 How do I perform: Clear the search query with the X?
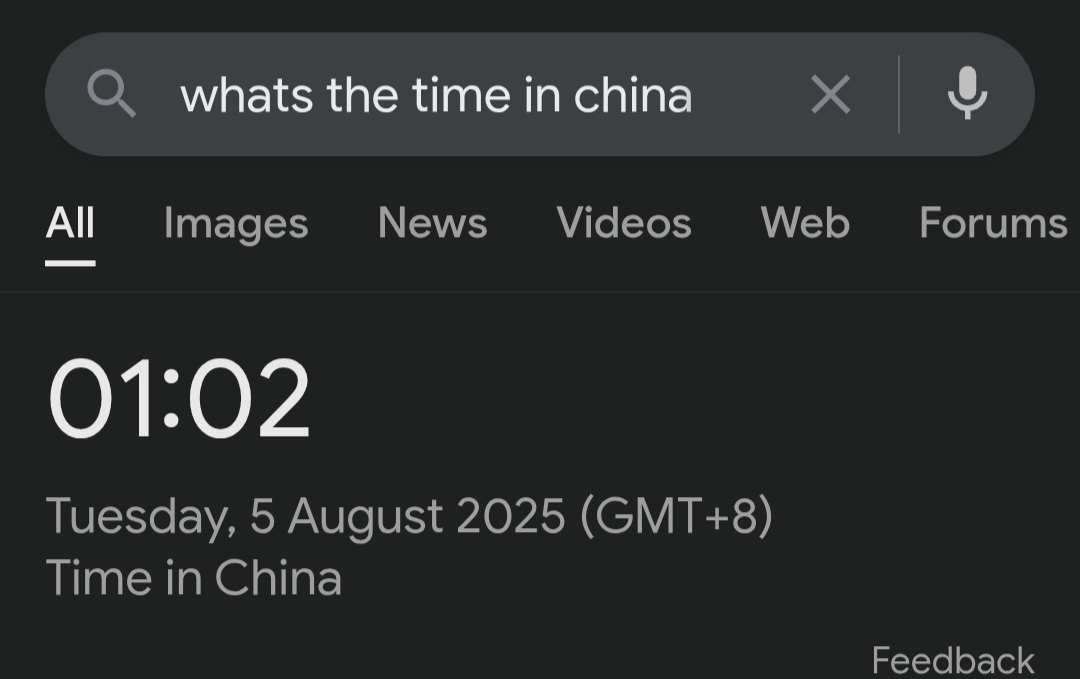coord(830,95)
